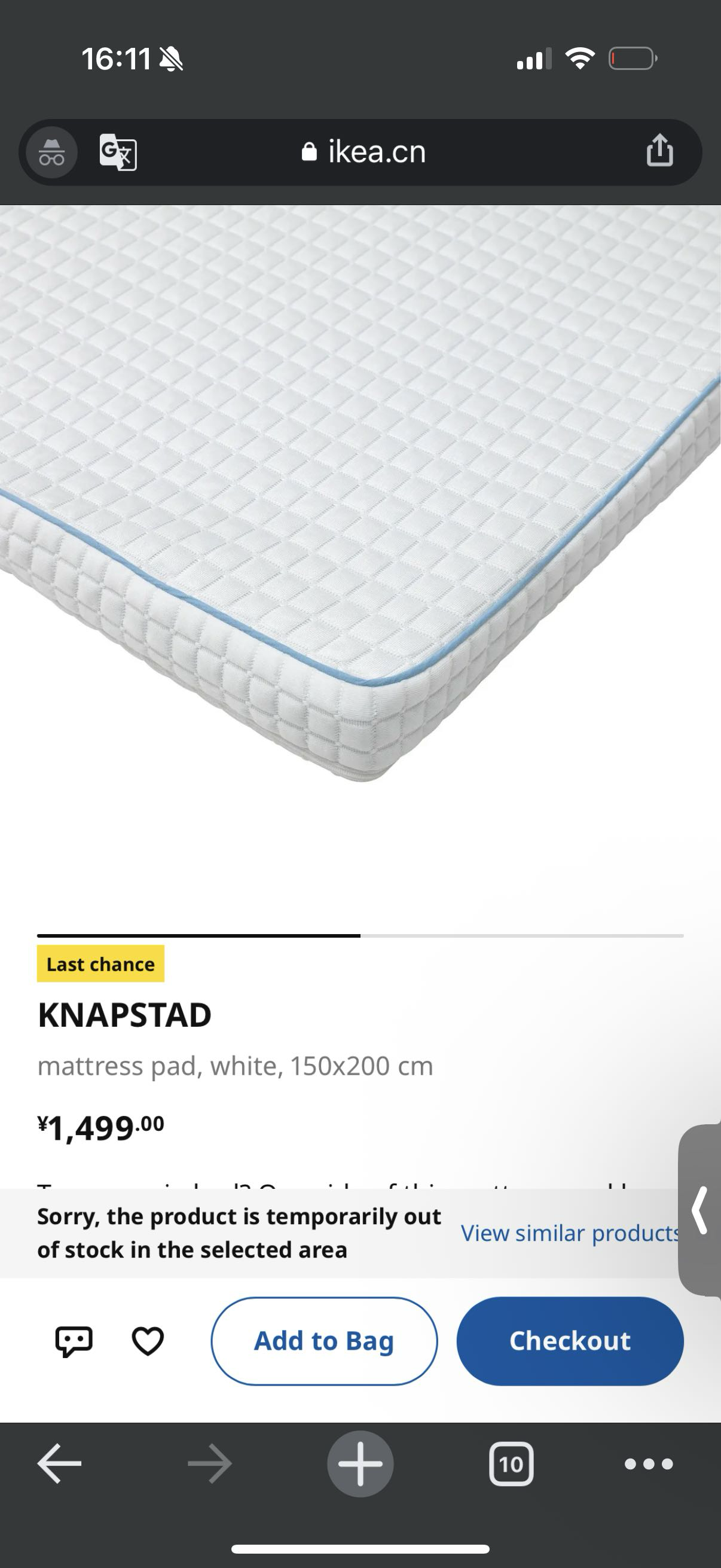Tap the lock icon beside ikea.cn
Viewport: 721px width, 1568px height.
click(310, 152)
